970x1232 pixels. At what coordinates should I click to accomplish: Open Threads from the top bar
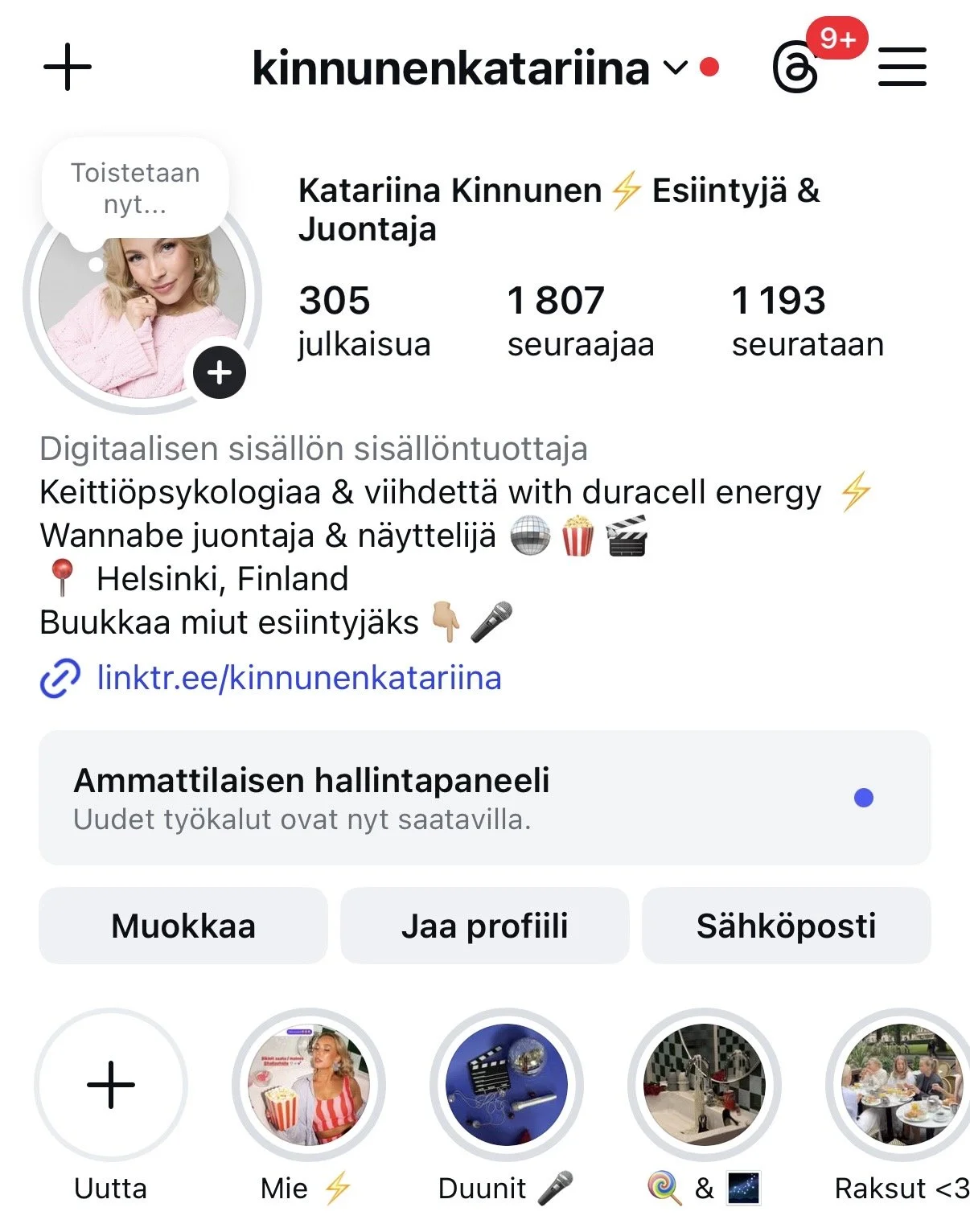point(795,68)
